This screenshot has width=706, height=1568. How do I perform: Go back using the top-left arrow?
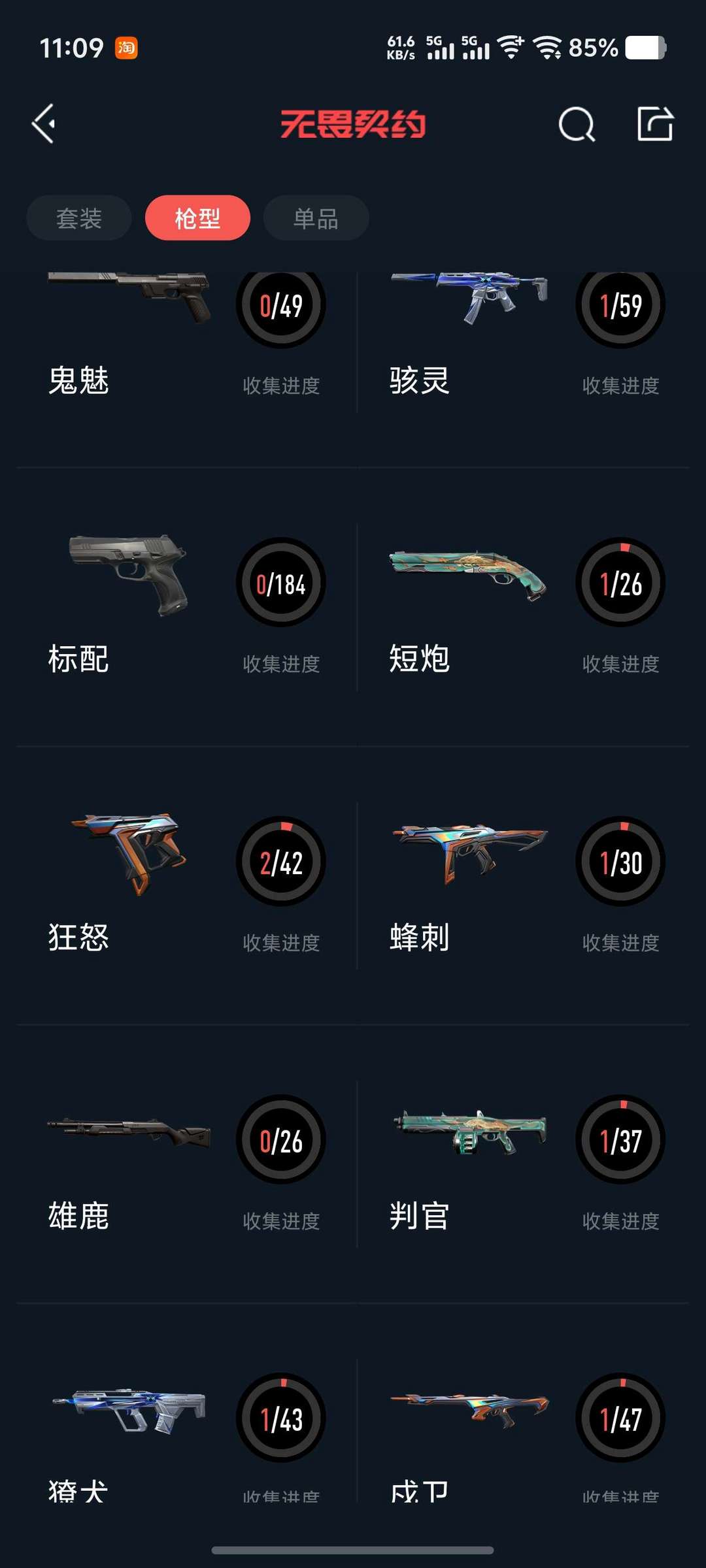44,123
